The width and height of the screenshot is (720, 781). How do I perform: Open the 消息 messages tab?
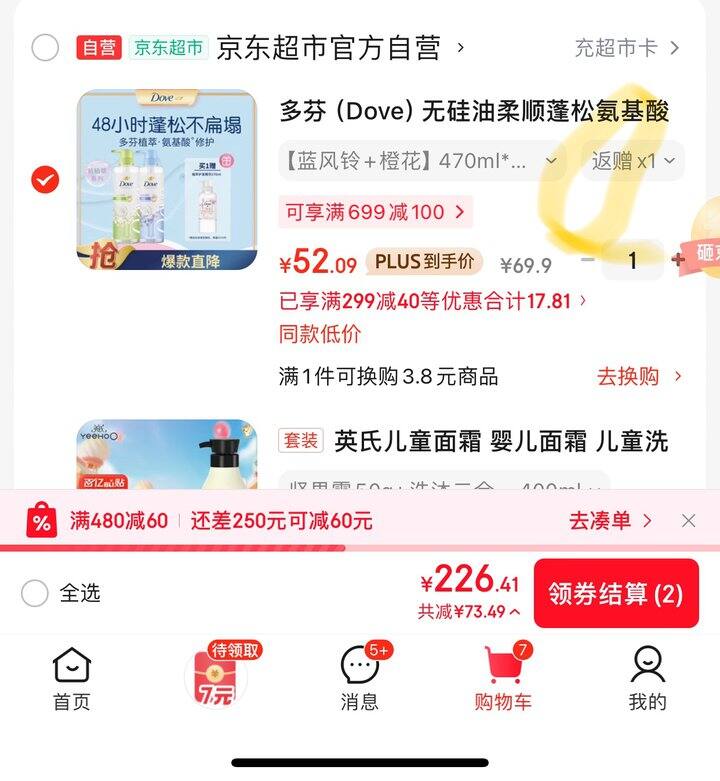[360, 679]
